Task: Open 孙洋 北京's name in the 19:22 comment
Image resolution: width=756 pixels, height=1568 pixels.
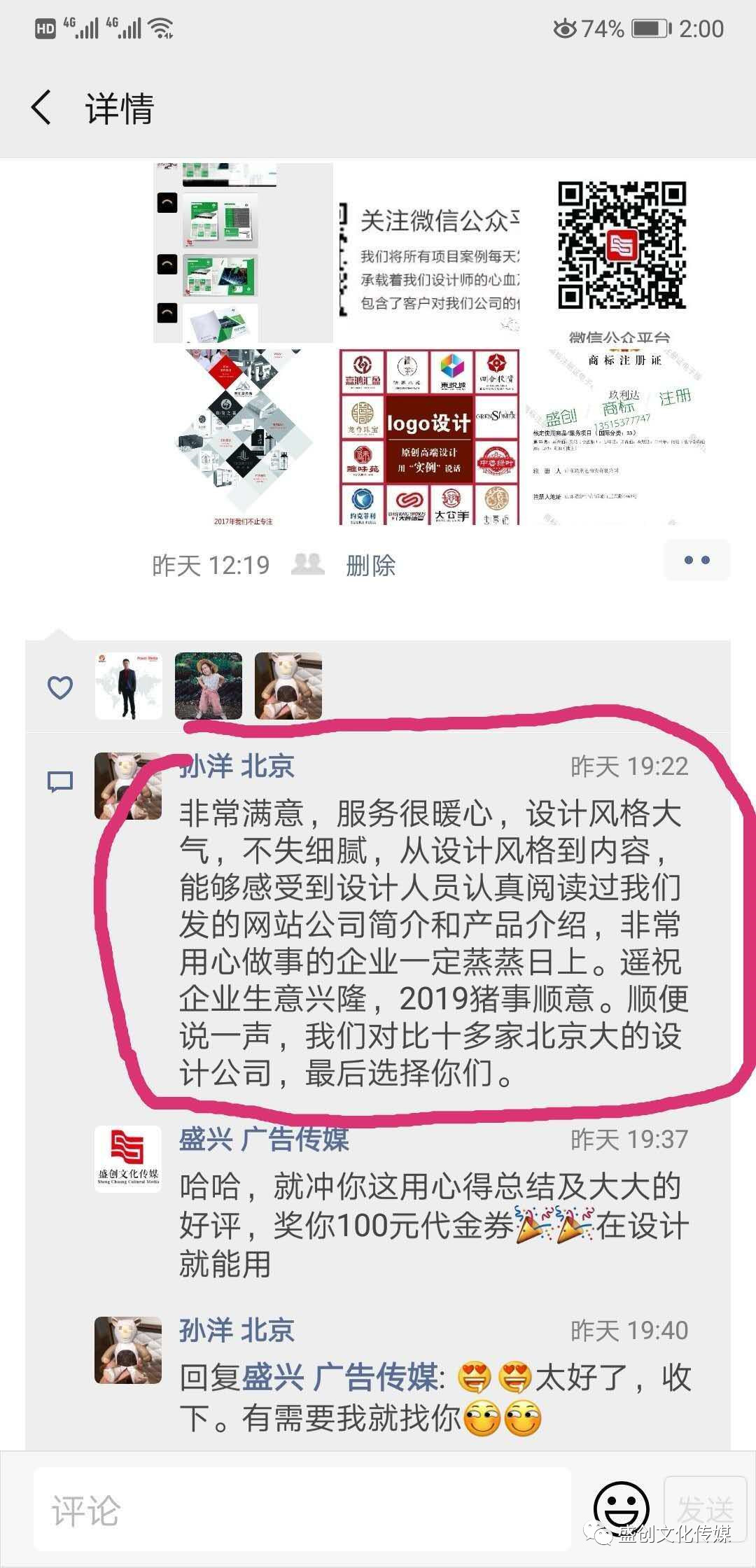Action: (x=237, y=766)
